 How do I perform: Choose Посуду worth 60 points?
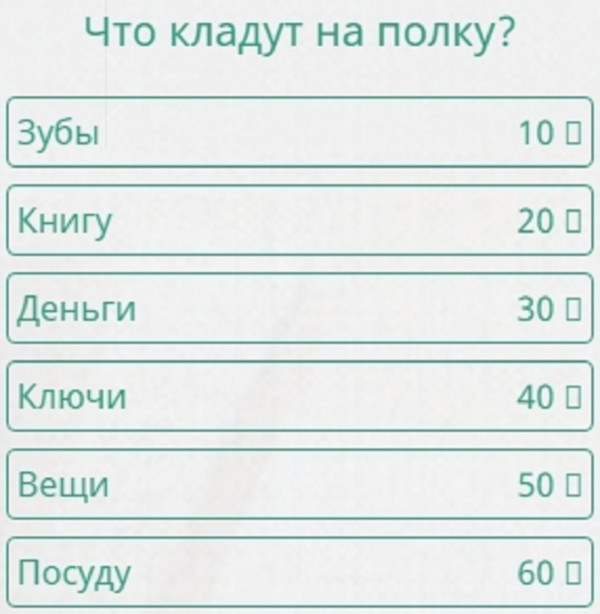tap(300, 572)
